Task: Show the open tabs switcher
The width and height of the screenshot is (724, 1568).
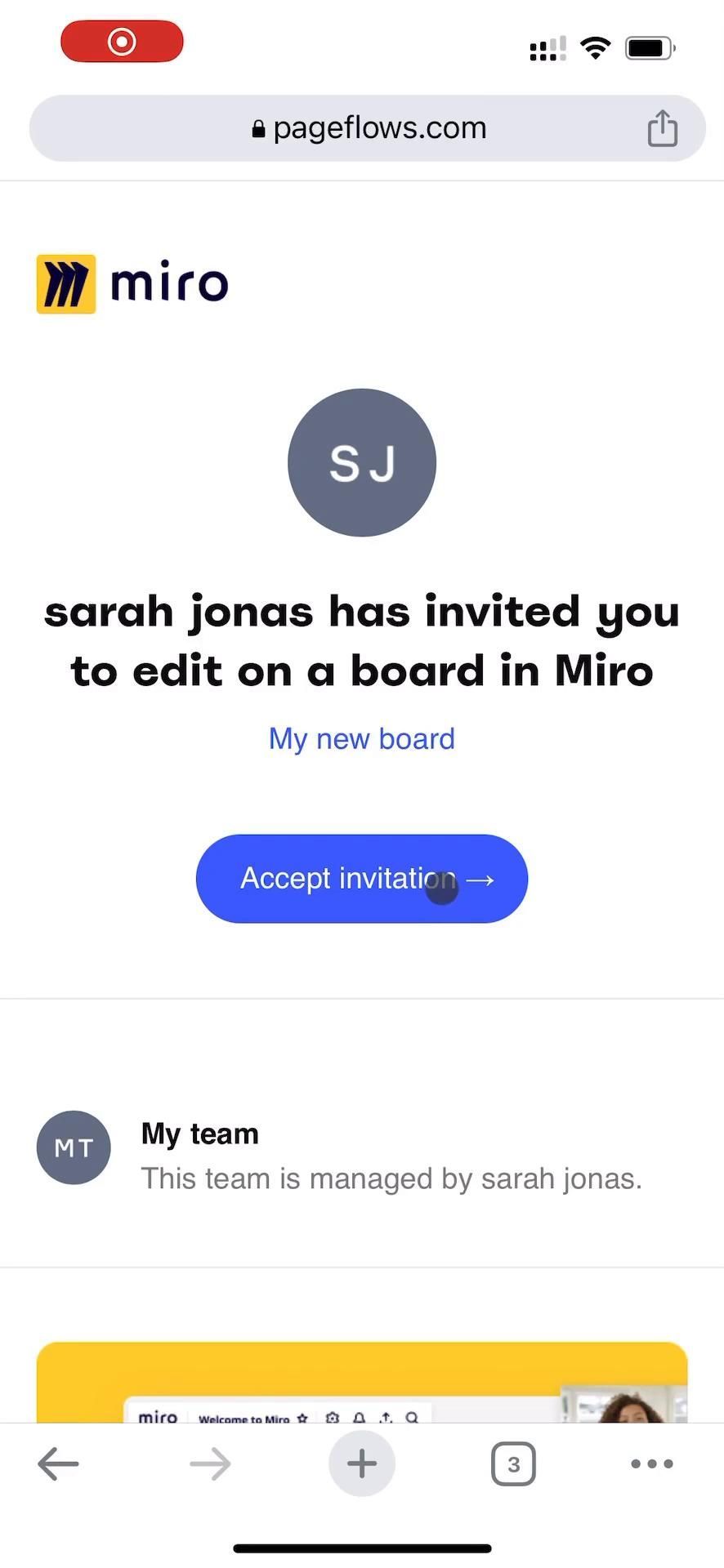Action: [x=513, y=1463]
